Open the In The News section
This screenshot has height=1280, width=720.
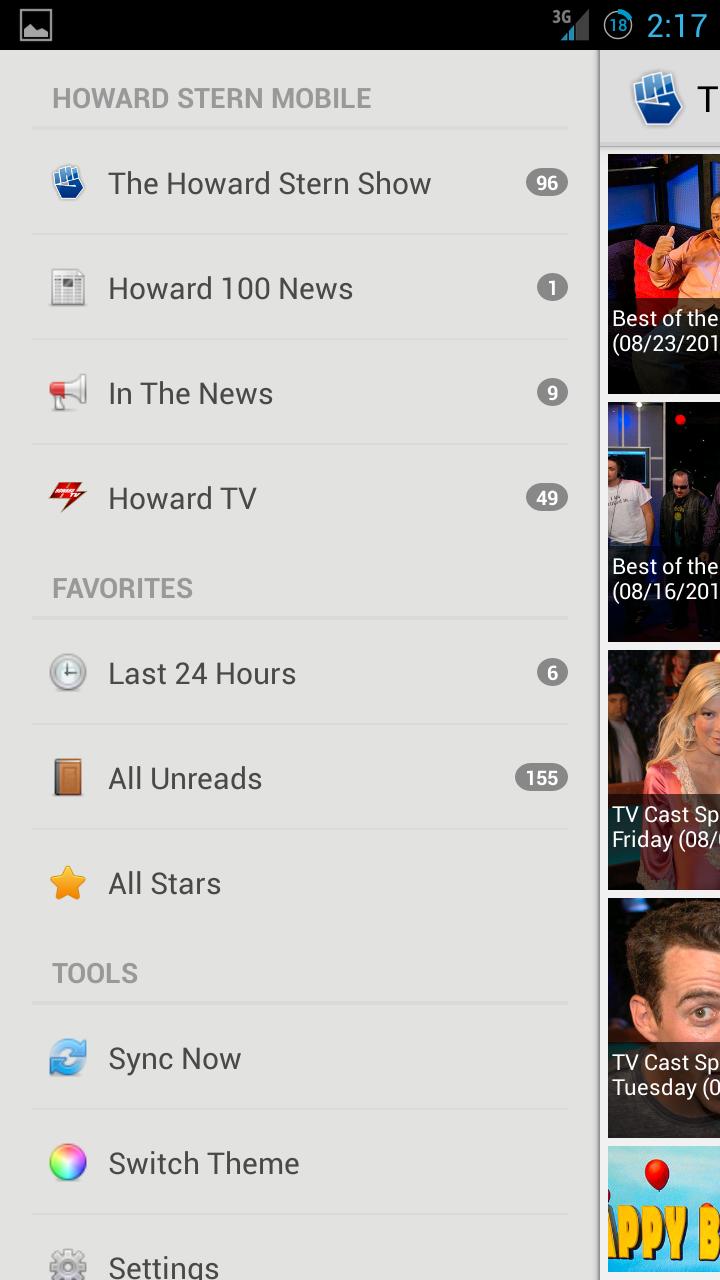[190, 393]
